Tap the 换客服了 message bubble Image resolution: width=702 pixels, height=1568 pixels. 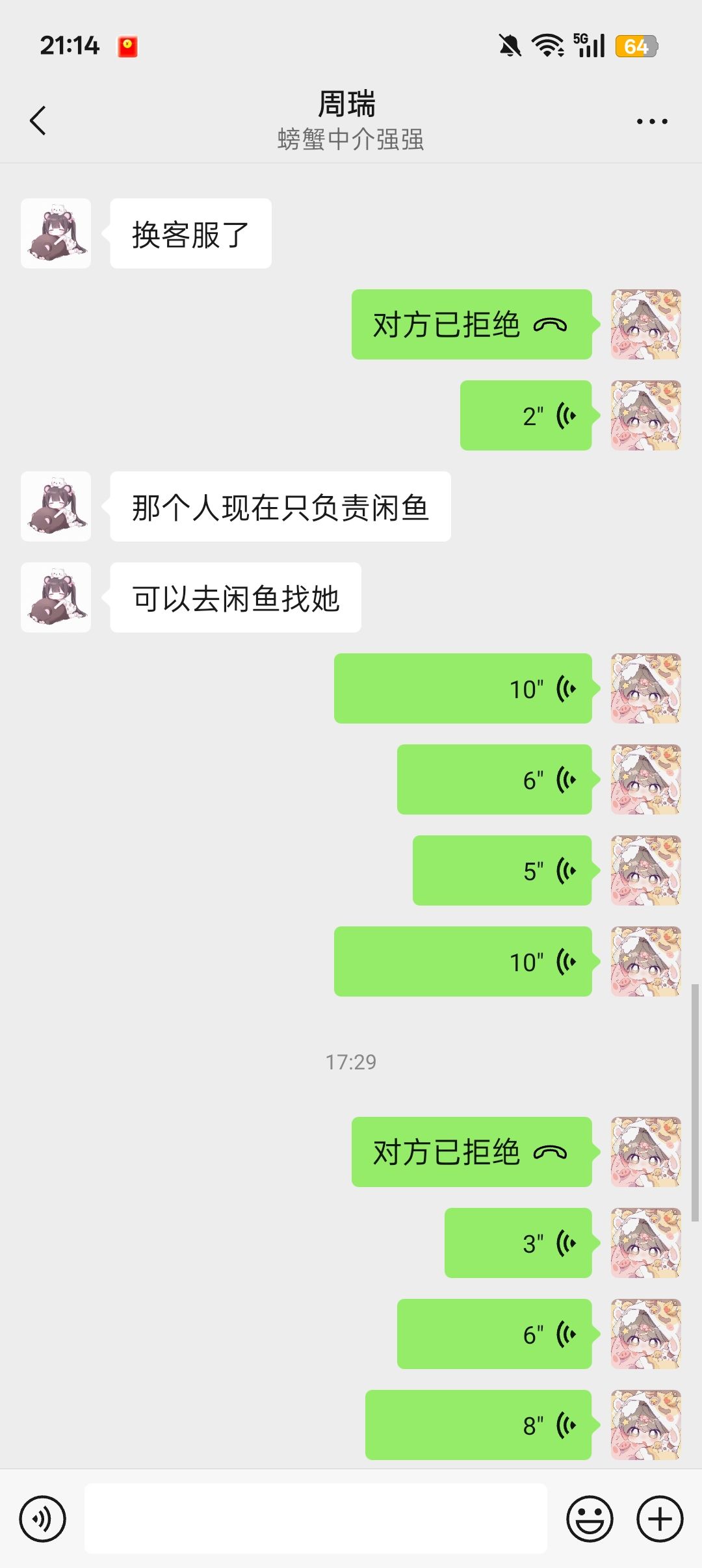tap(190, 232)
